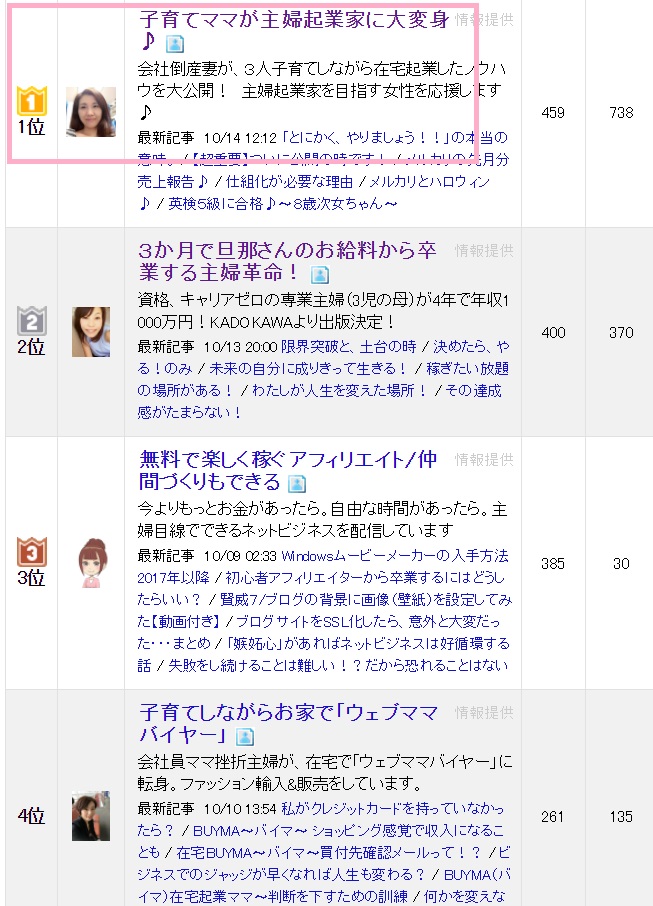Open the profile icon beside 子育てママが主婦起業家に大変身
The height and width of the screenshot is (906, 653).
175,43
